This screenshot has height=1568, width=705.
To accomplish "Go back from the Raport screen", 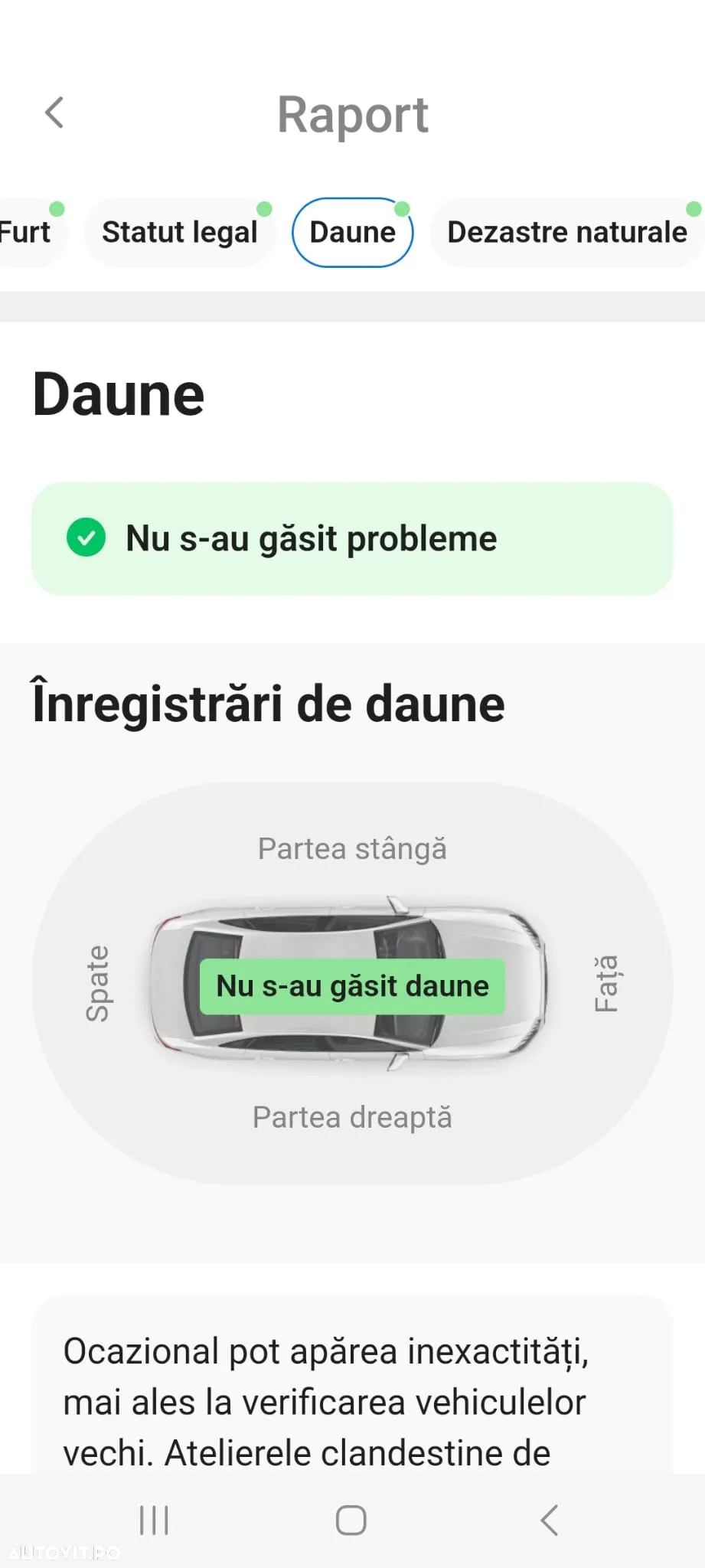I will tap(54, 113).
